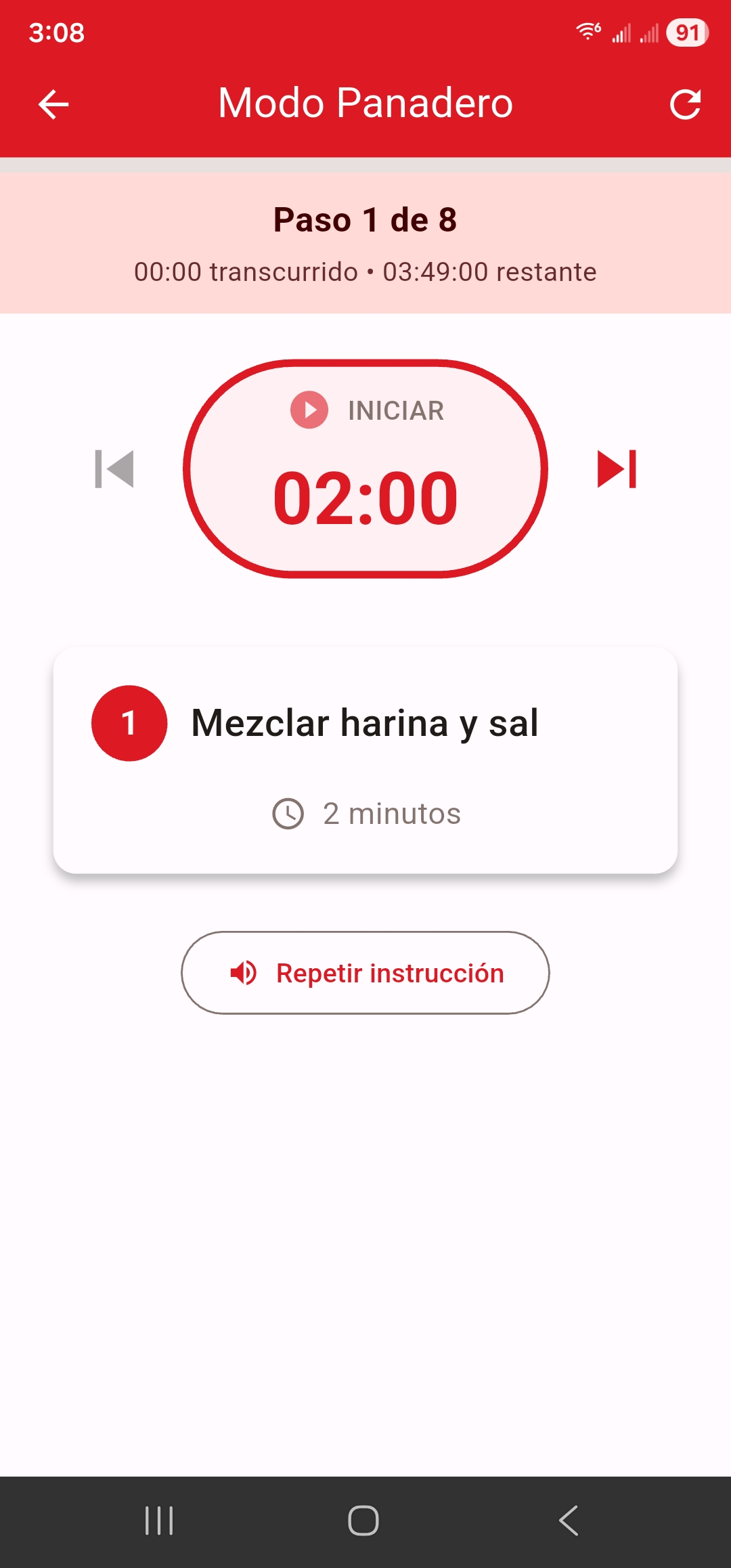Tap the clock icon next to 2 minutos
This screenshot has width=731, height=1568.
[x=288, y=814]
